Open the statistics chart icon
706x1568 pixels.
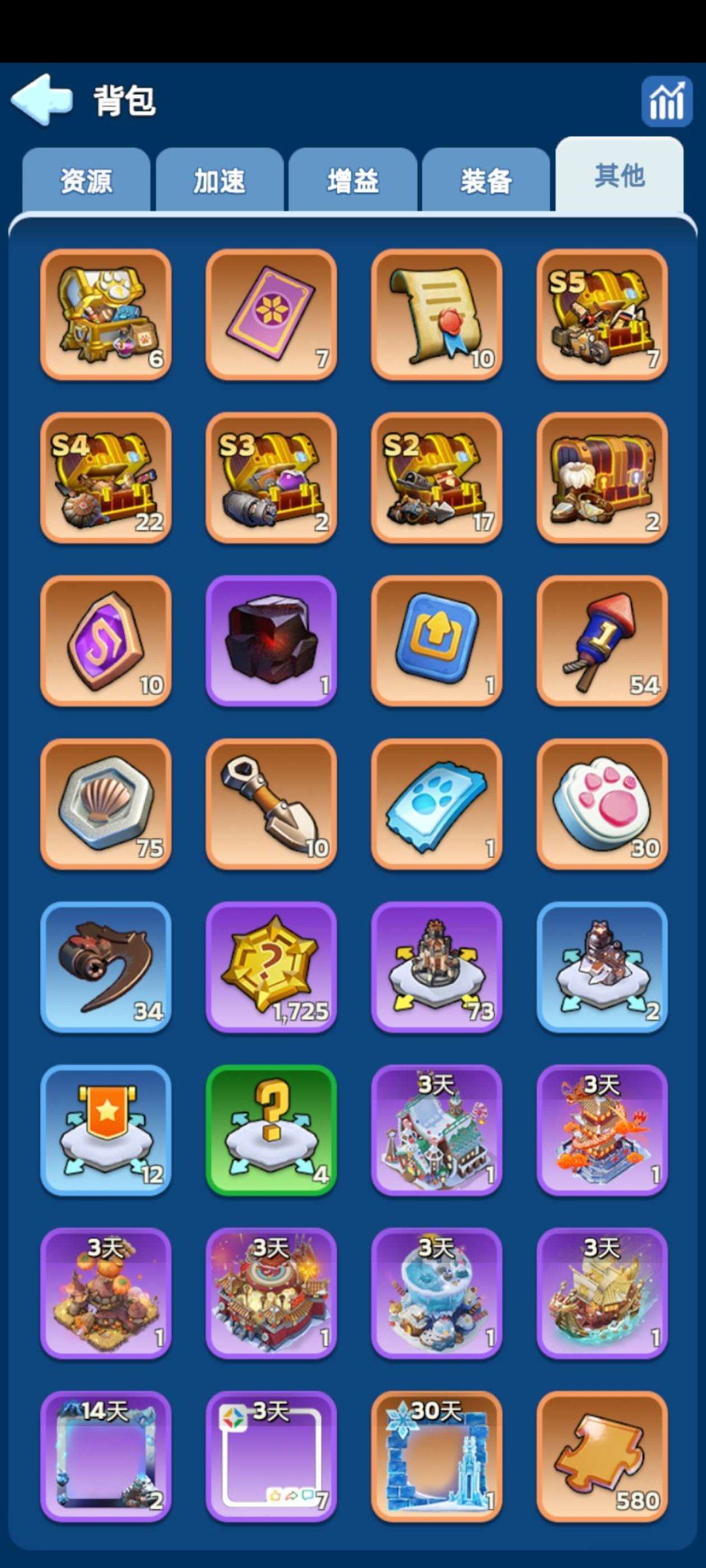pyautogui.click(x=666, y=101)
